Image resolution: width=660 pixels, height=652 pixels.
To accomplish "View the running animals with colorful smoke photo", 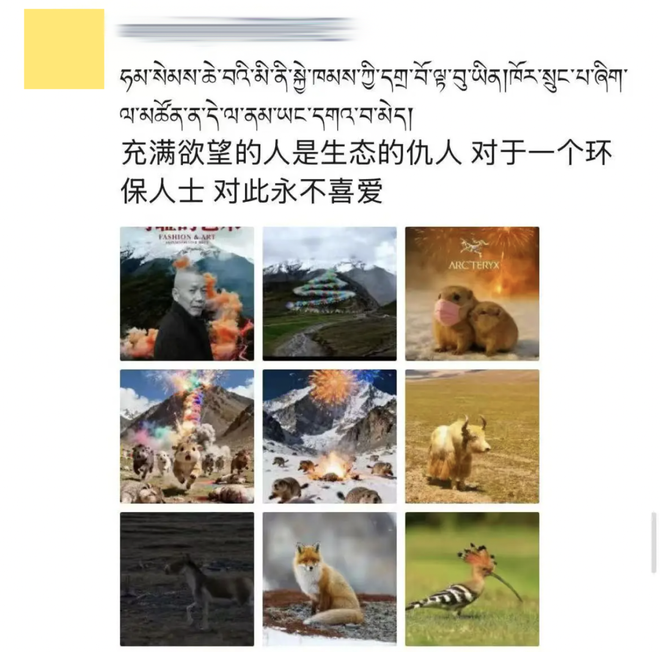I will coord(187,436).
